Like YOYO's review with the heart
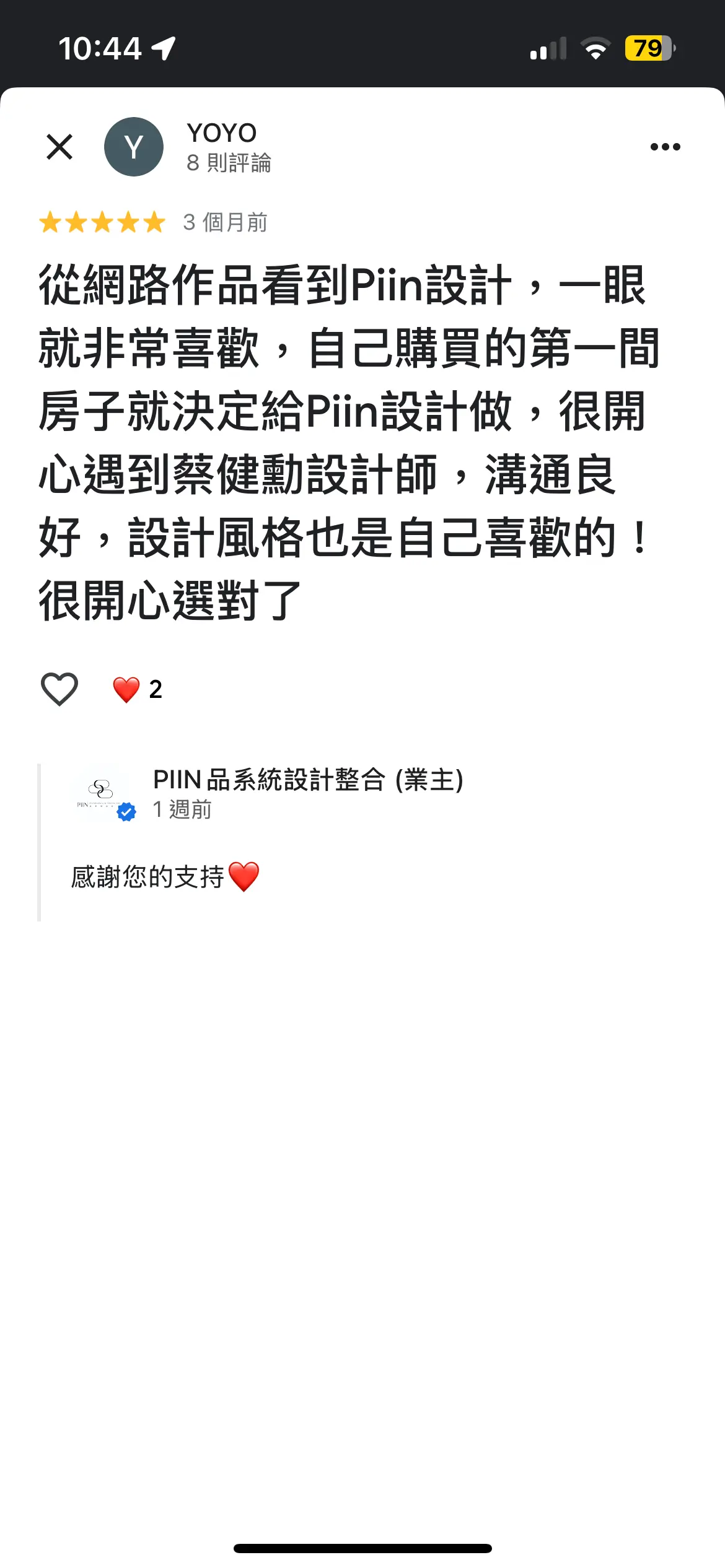This screenshot has width=725, height=1568. click(59, 689)
